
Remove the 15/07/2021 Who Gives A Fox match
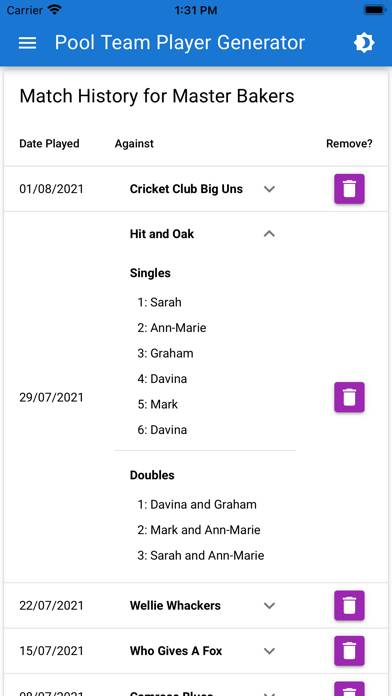(x=349, y=651)
